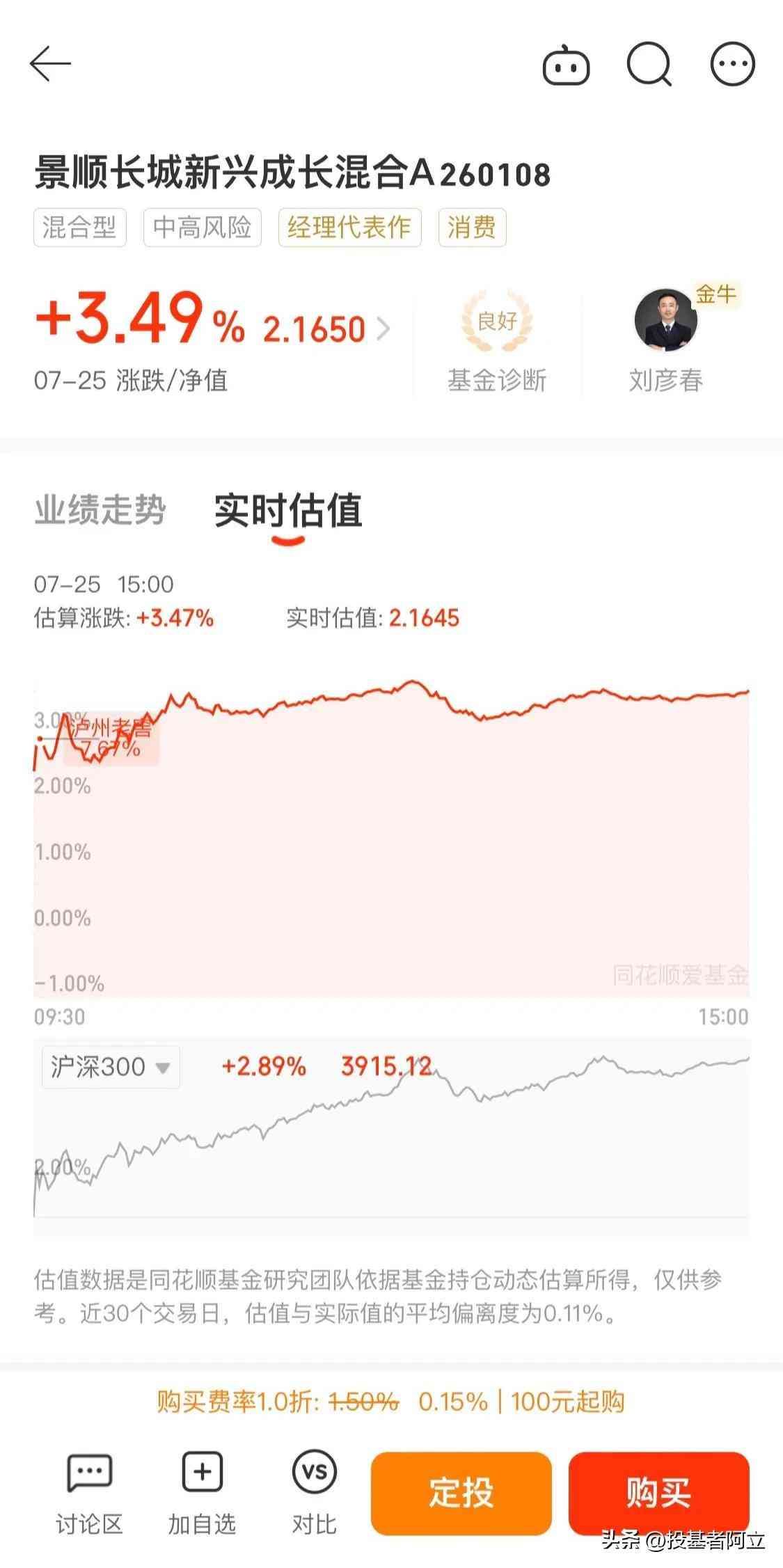Tap the robot assistant icon
Viewport: 783px width, 1568px height.
point(565,64)
